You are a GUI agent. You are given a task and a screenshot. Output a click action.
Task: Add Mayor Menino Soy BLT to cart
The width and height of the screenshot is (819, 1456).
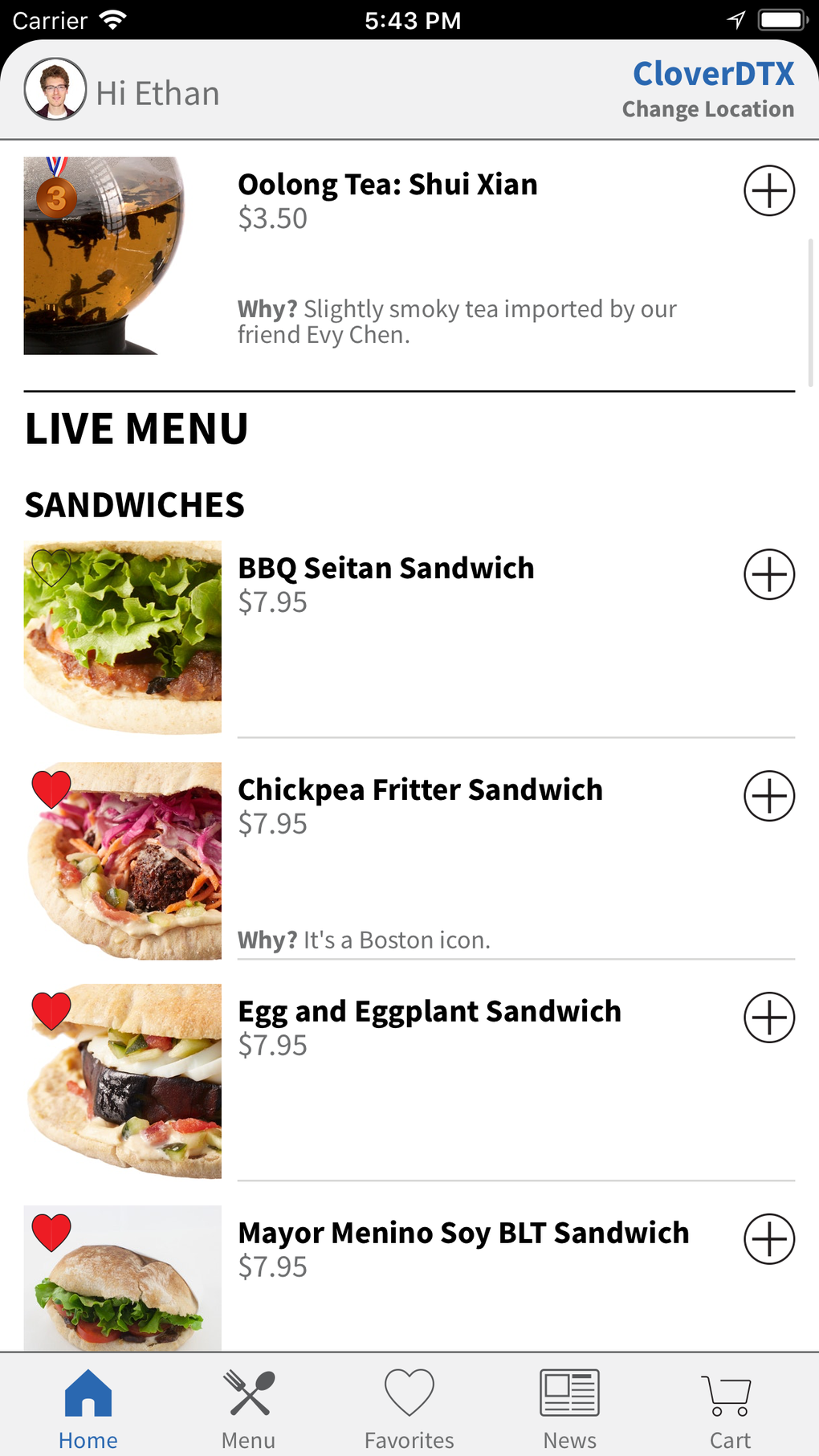click(768, 1239)
